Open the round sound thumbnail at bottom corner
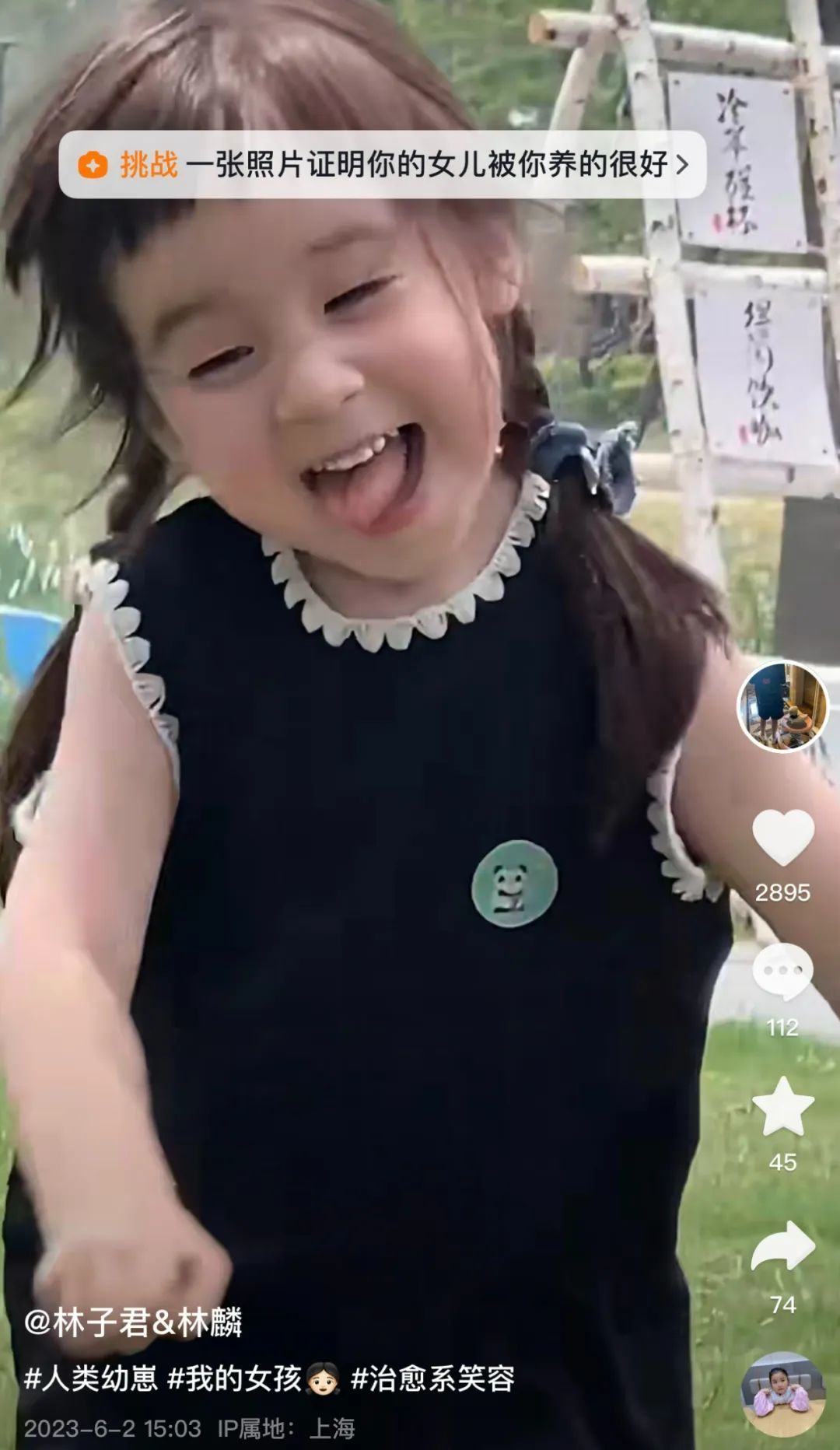The width and height of the screenshot is (840, 1450). (x=782, y=1394)
